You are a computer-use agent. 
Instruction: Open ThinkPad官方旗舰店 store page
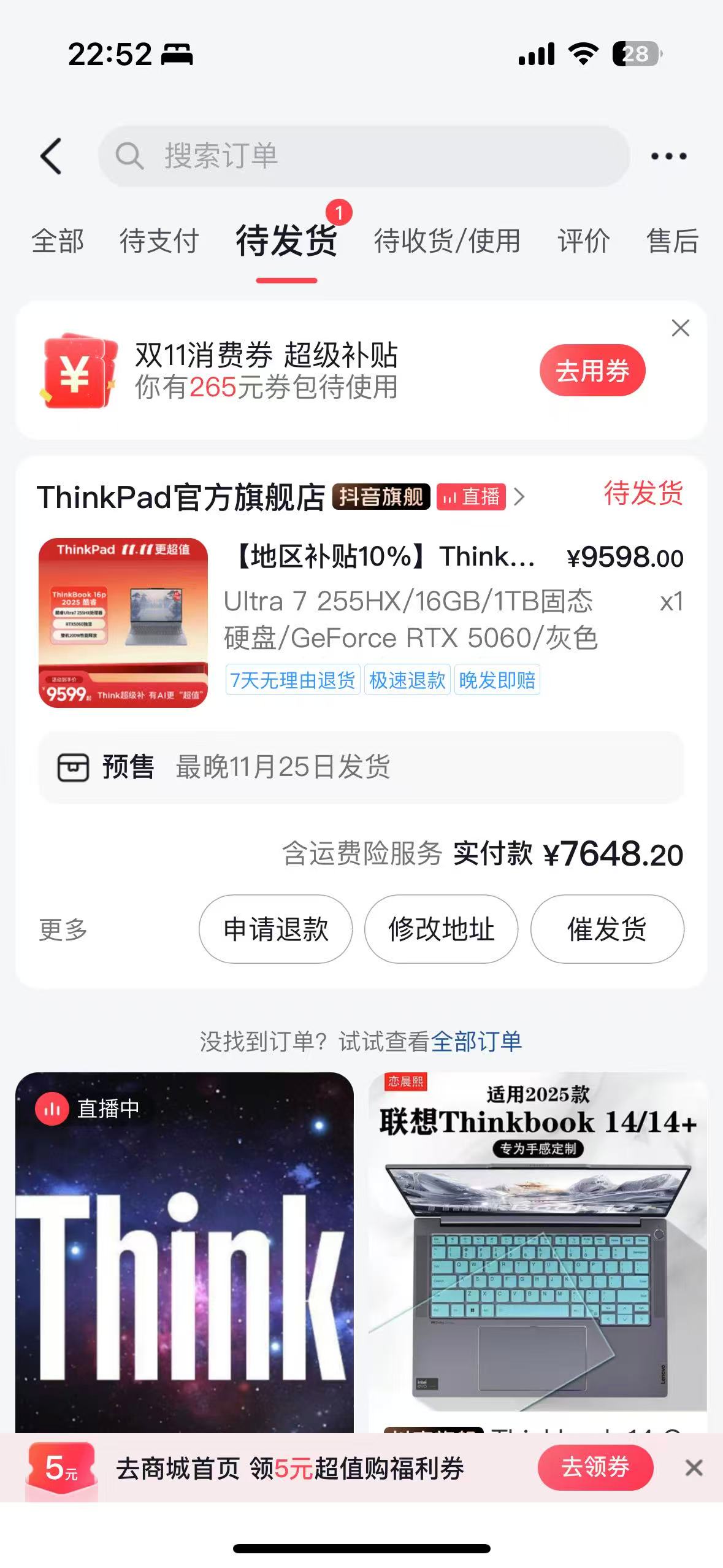tap(181, 496)
